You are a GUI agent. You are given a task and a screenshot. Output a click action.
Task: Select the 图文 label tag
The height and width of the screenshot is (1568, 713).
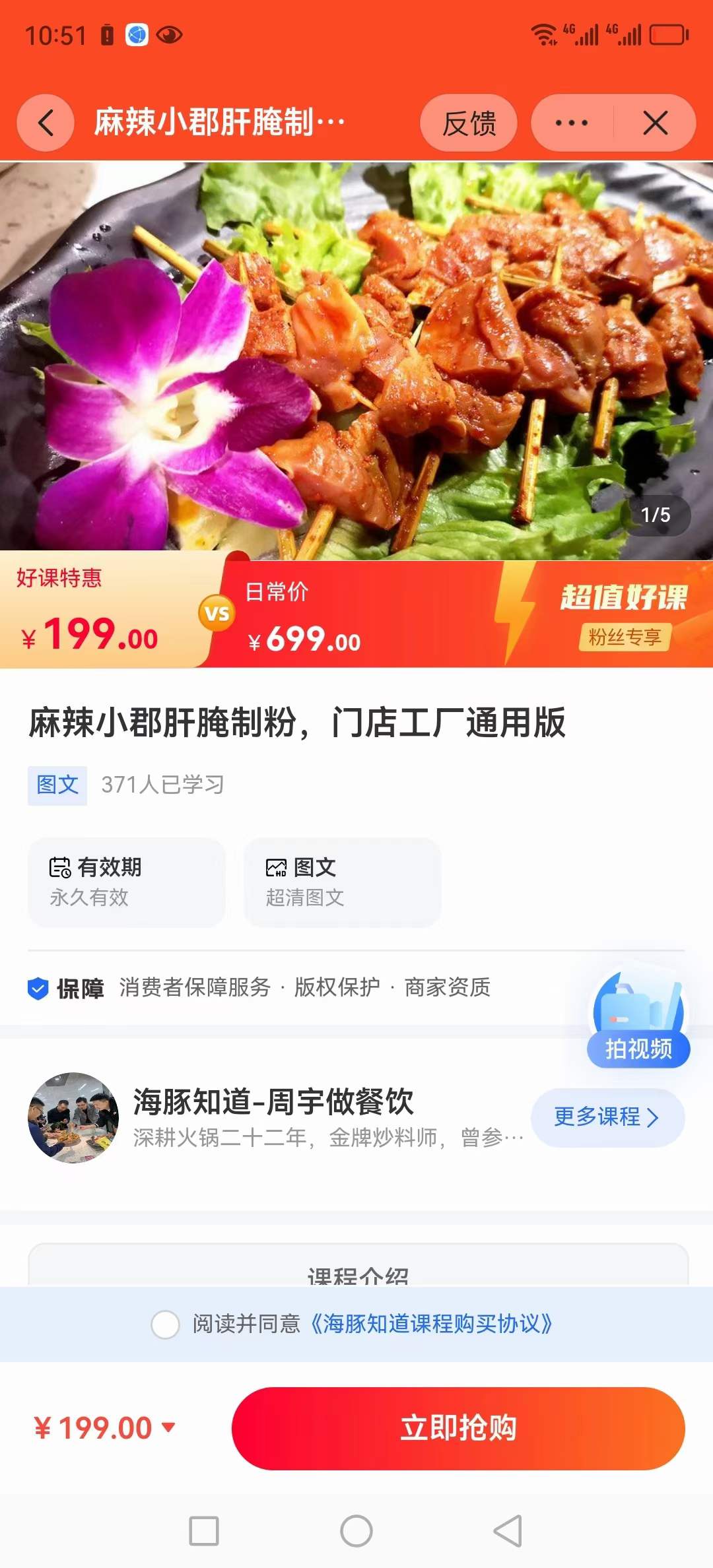coord(57,785)
